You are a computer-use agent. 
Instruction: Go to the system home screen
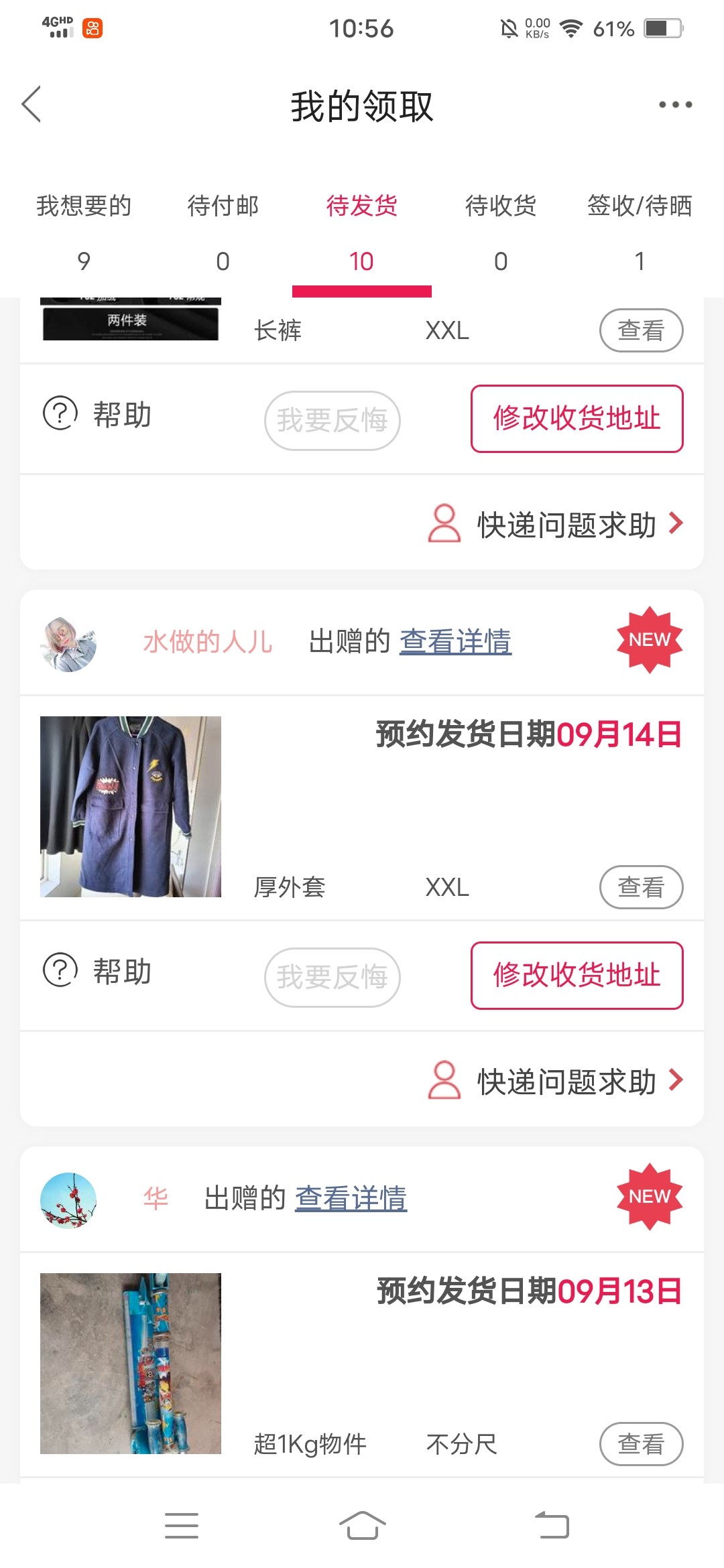362,1526
